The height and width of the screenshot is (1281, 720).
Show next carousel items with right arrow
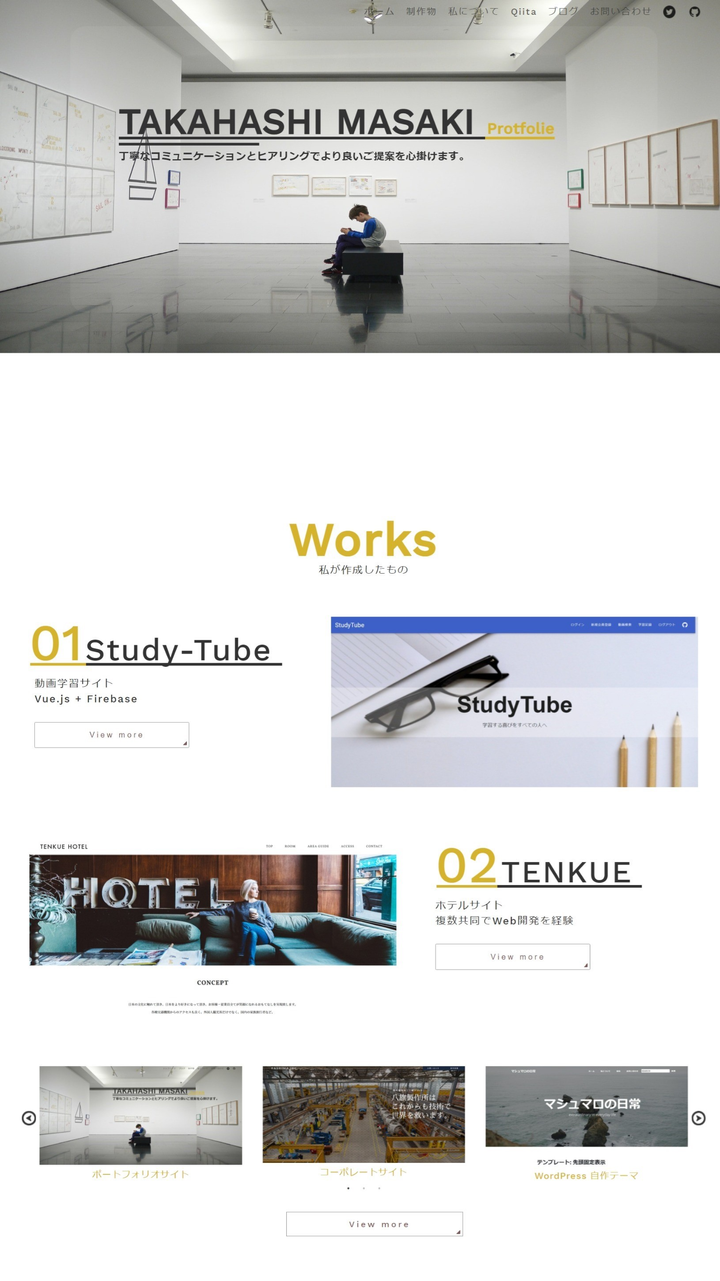698,1118
